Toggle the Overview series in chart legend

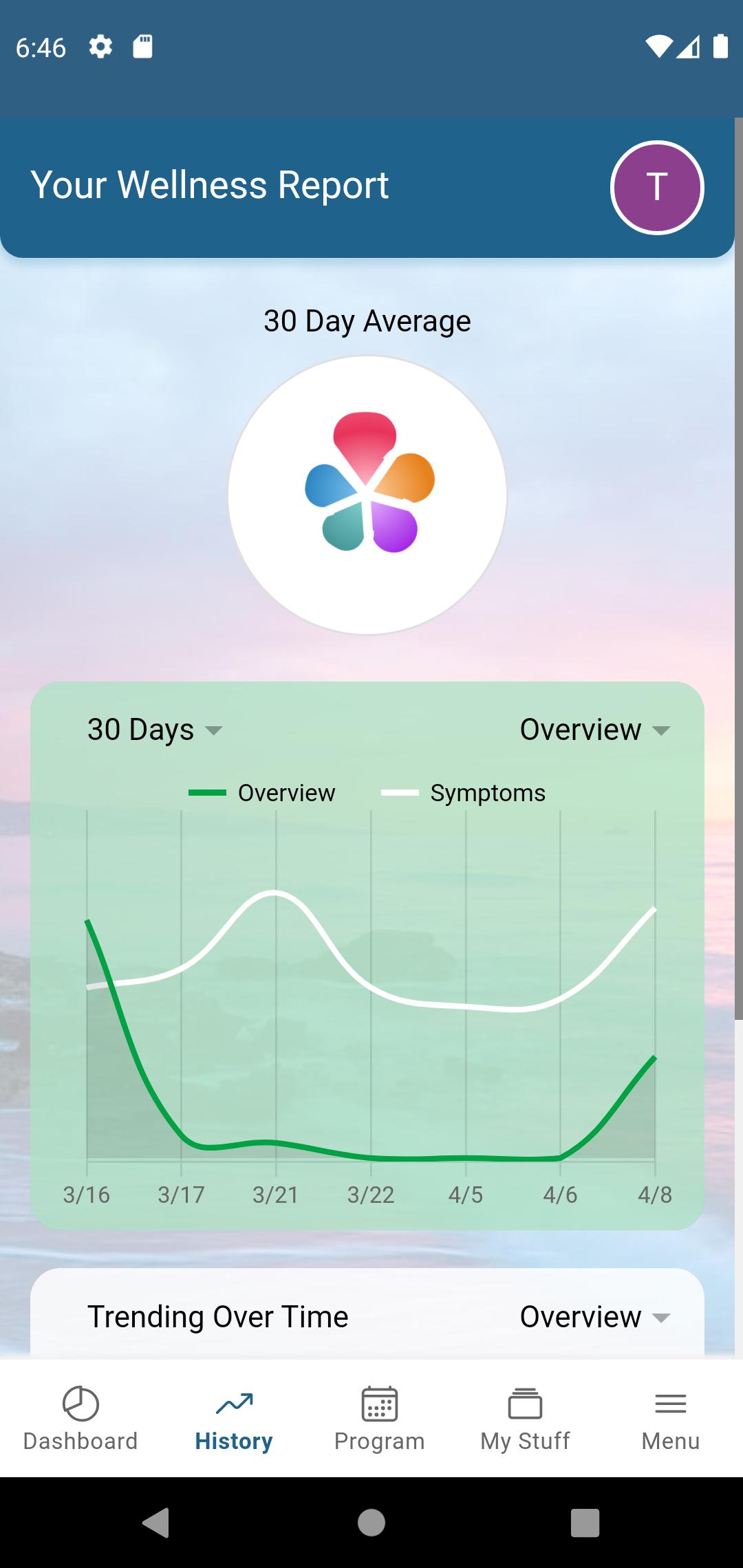click(x=262, y=793)
